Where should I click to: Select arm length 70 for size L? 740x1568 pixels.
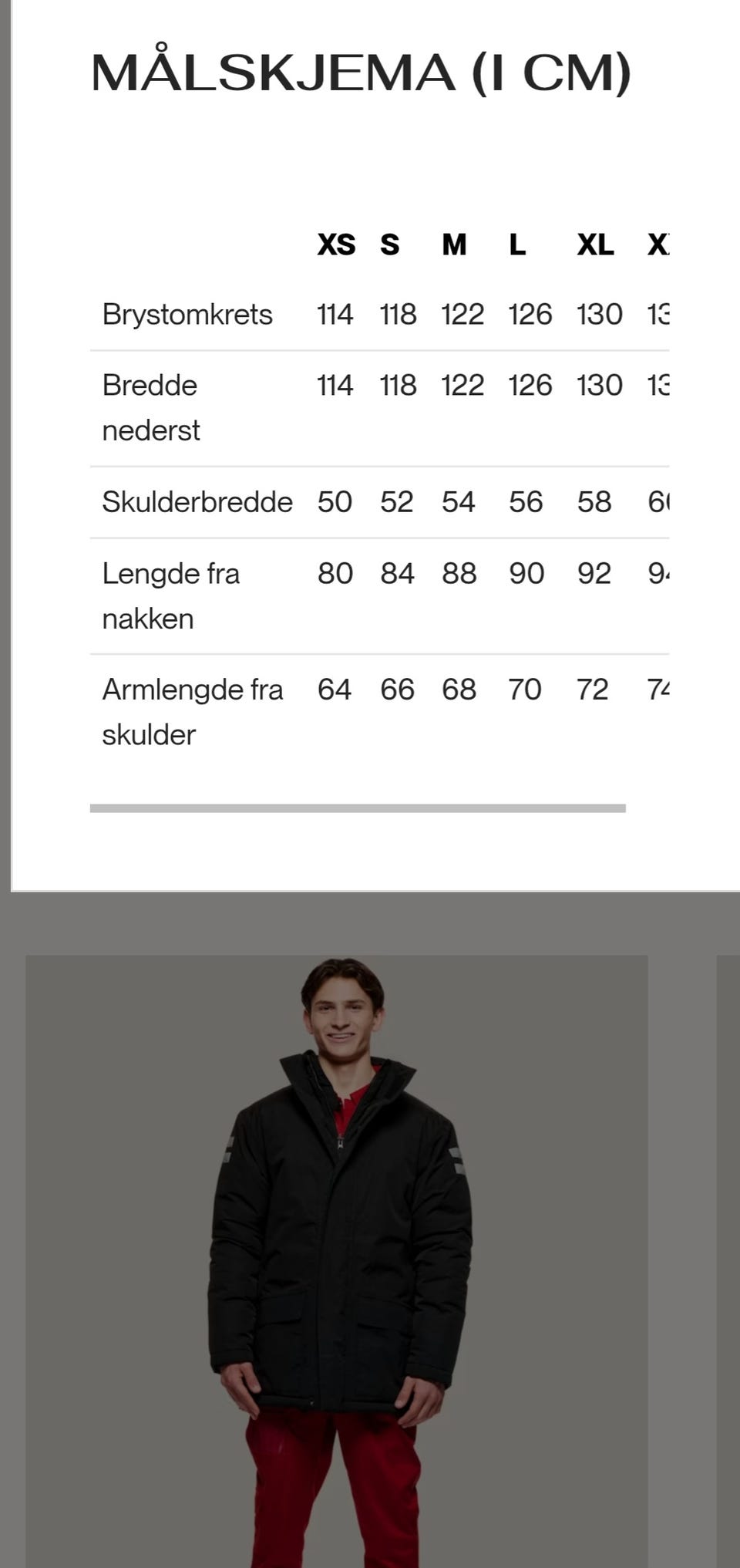[x=526, y=689]
